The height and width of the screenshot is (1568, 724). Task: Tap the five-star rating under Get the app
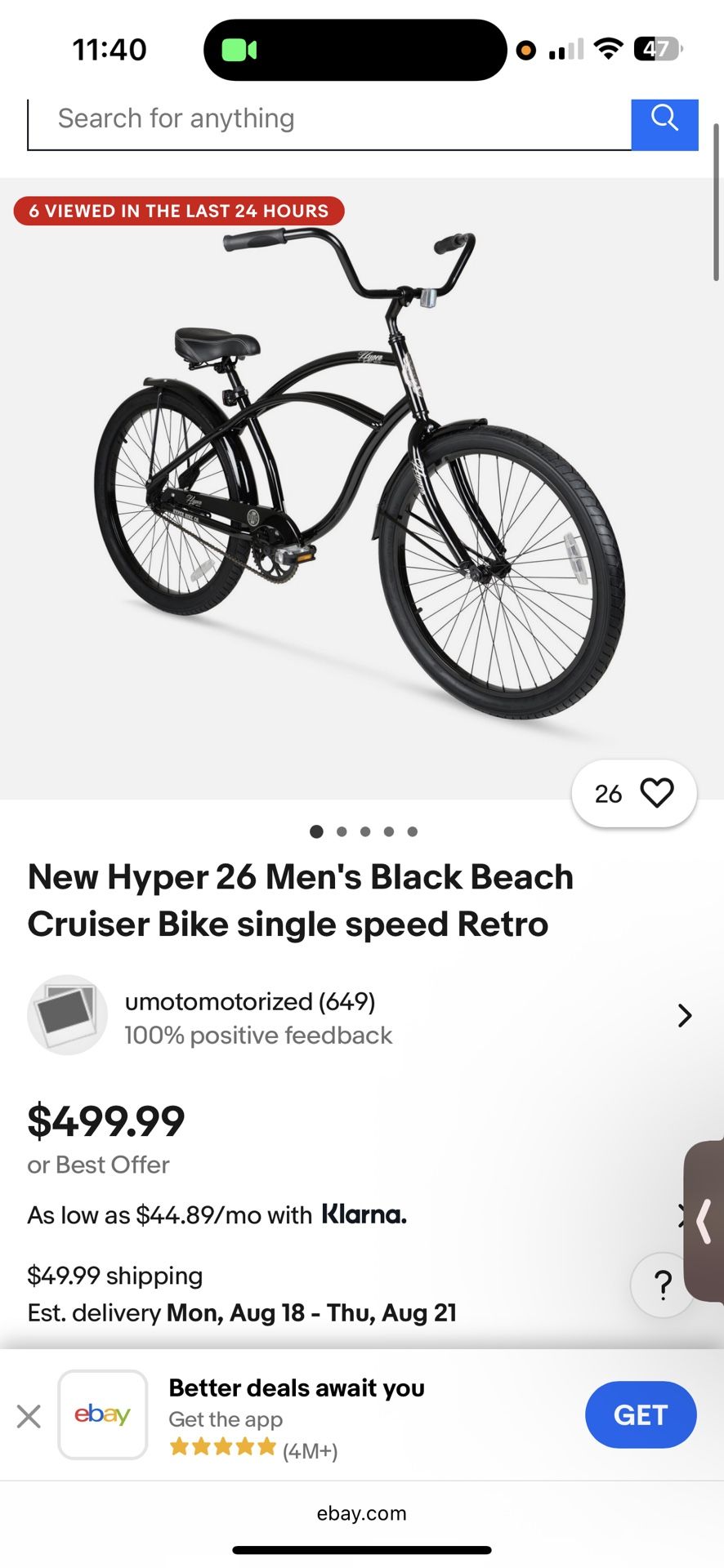pyautogui.click(x=222, y=1445)
